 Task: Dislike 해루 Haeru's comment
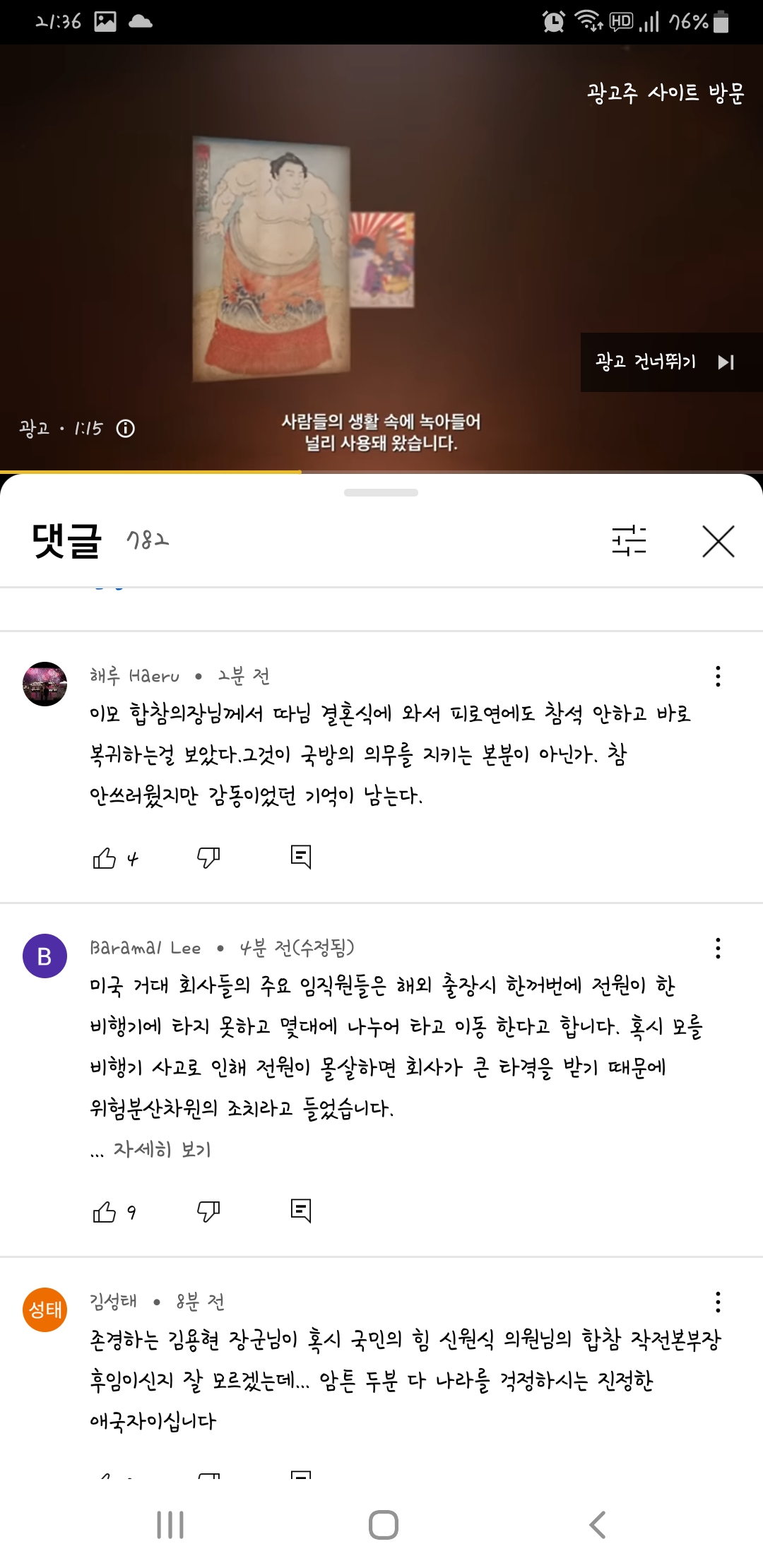click(208, 858)
